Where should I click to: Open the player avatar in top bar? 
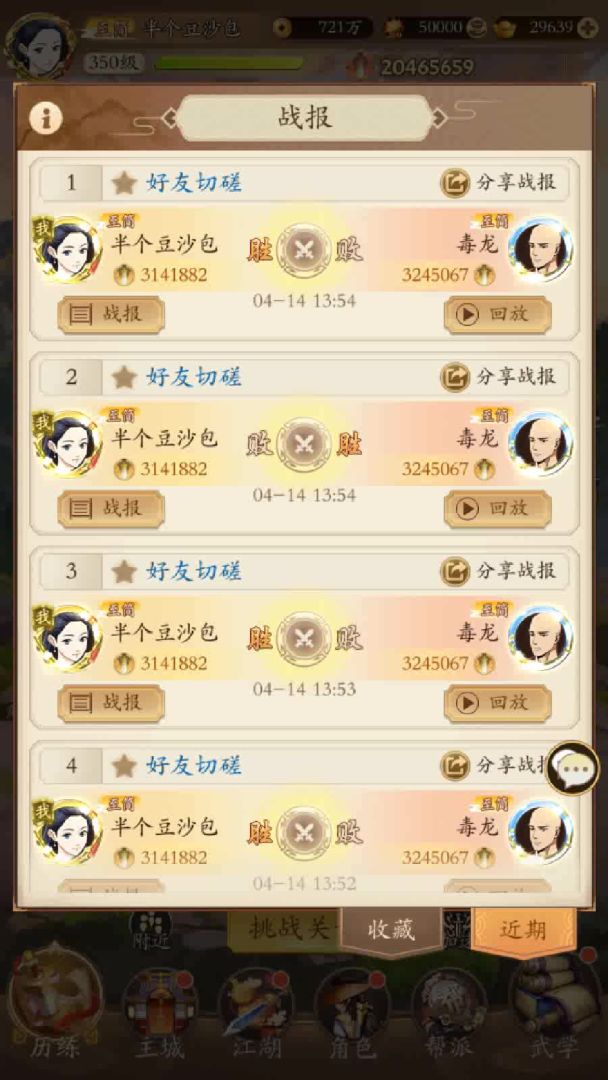[40, 44]
